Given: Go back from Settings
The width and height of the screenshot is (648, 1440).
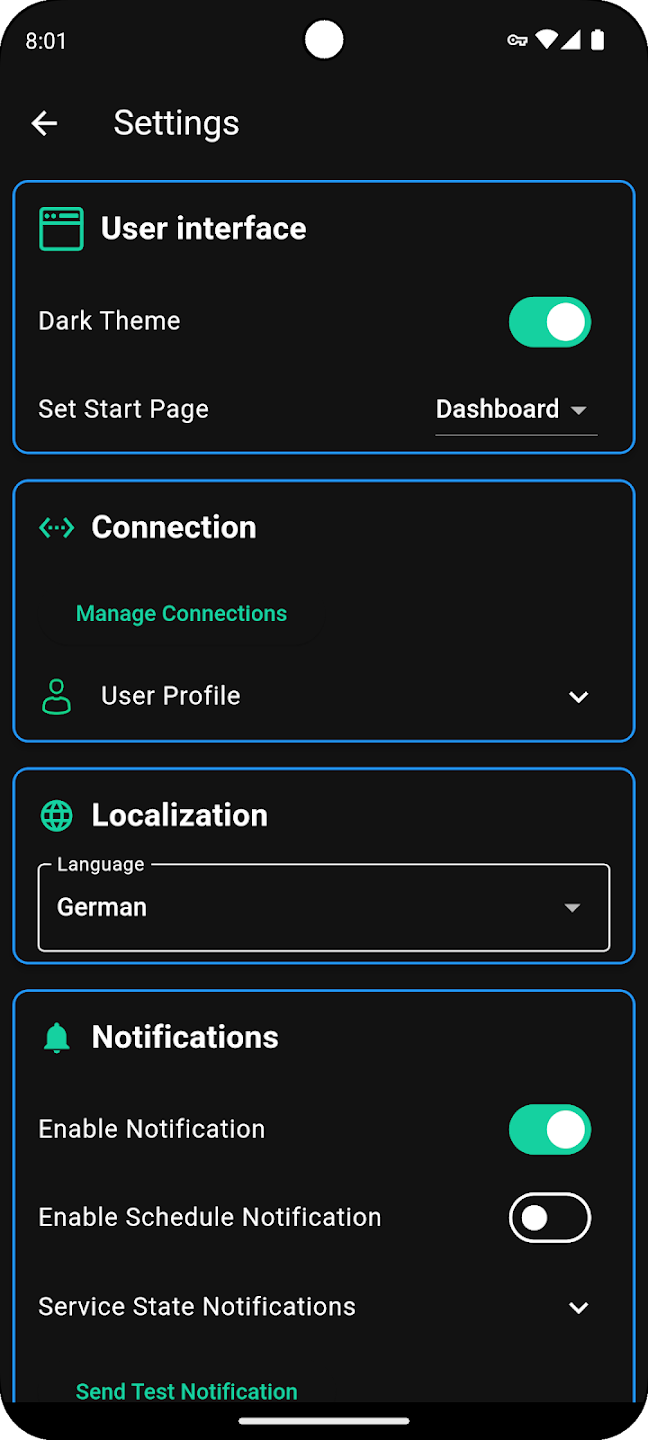Looking at the screenshot, I should click(44, 123).
